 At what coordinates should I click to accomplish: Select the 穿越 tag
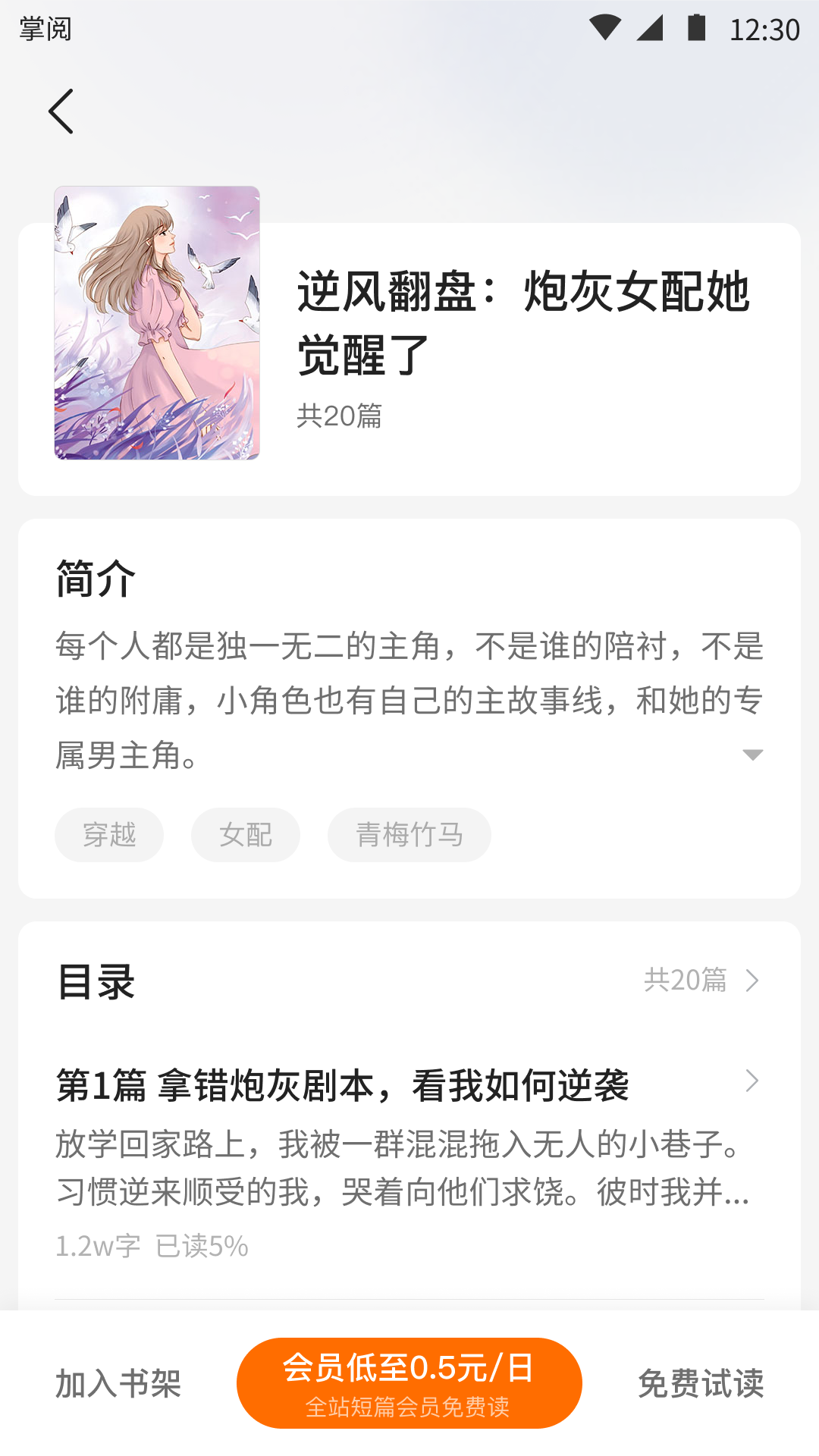[108, 834]
